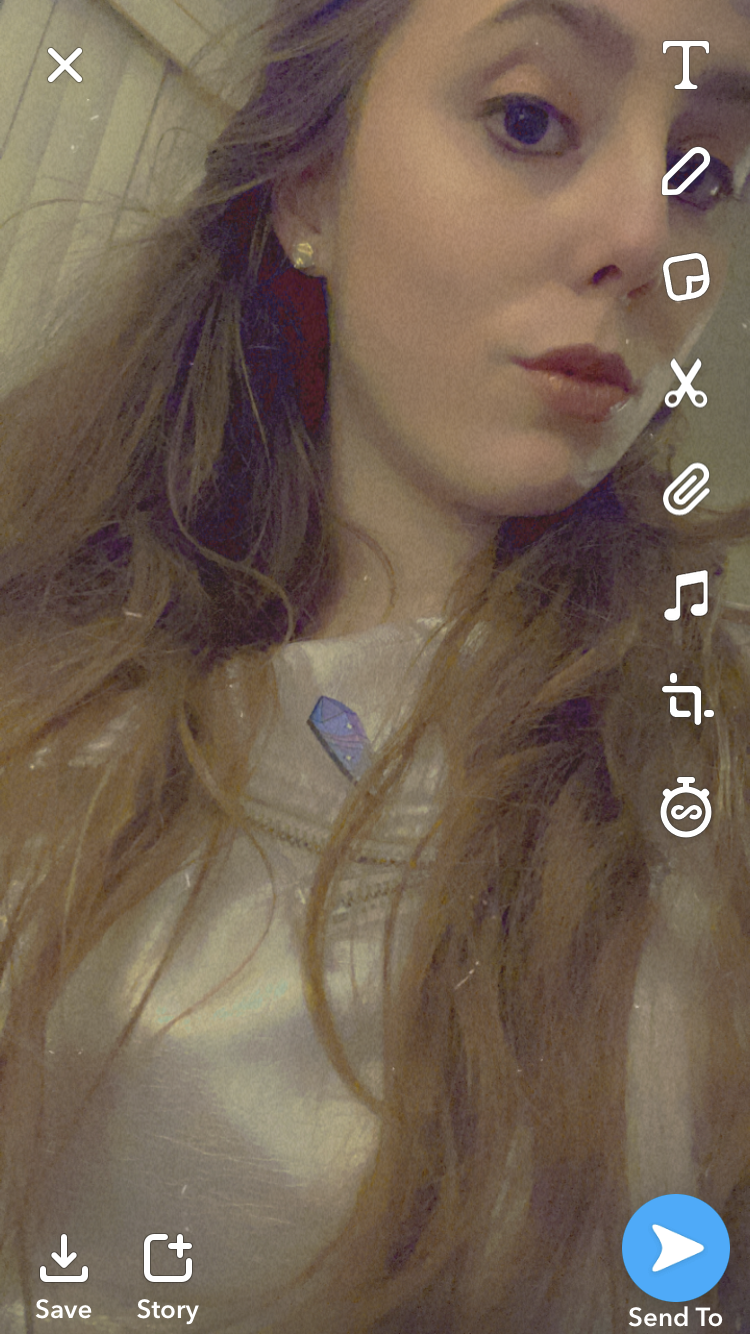Add music to the snap
The height and width of the screenshot is (1334, 750).
coord(686,595)
